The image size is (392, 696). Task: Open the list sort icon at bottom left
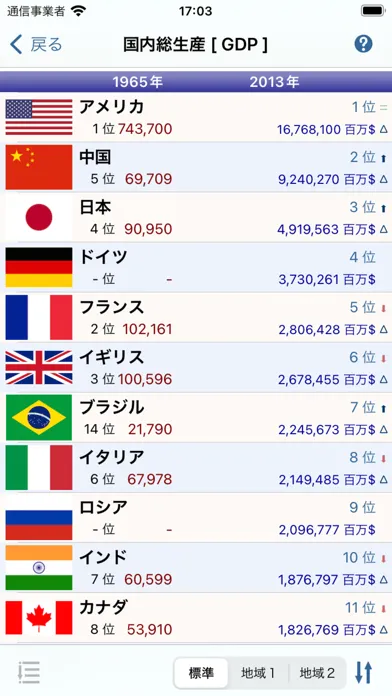pyautogui.click(x=29, y=672)
